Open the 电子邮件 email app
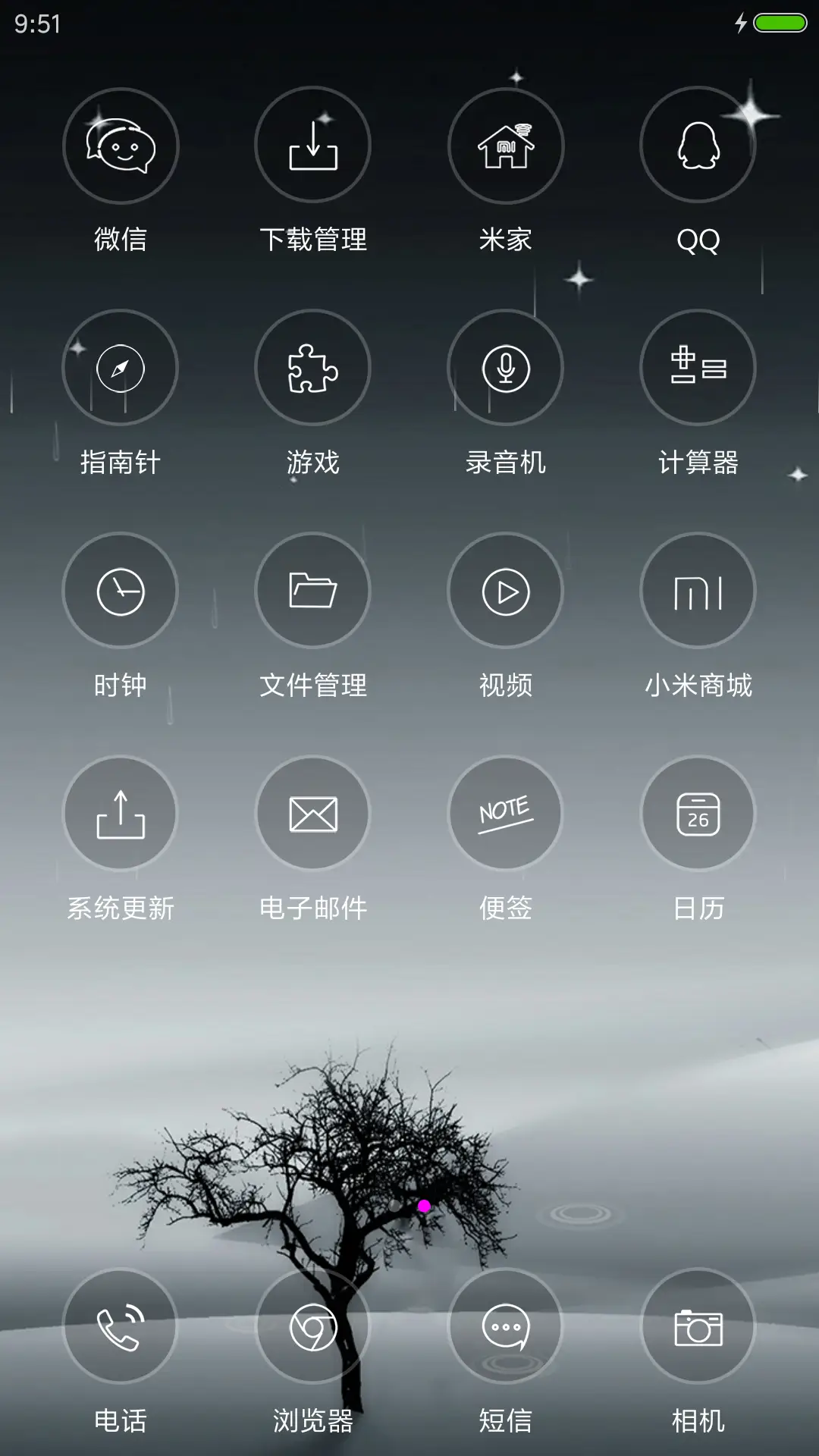The image size is (819, 1456). click(x=313, y=812)
